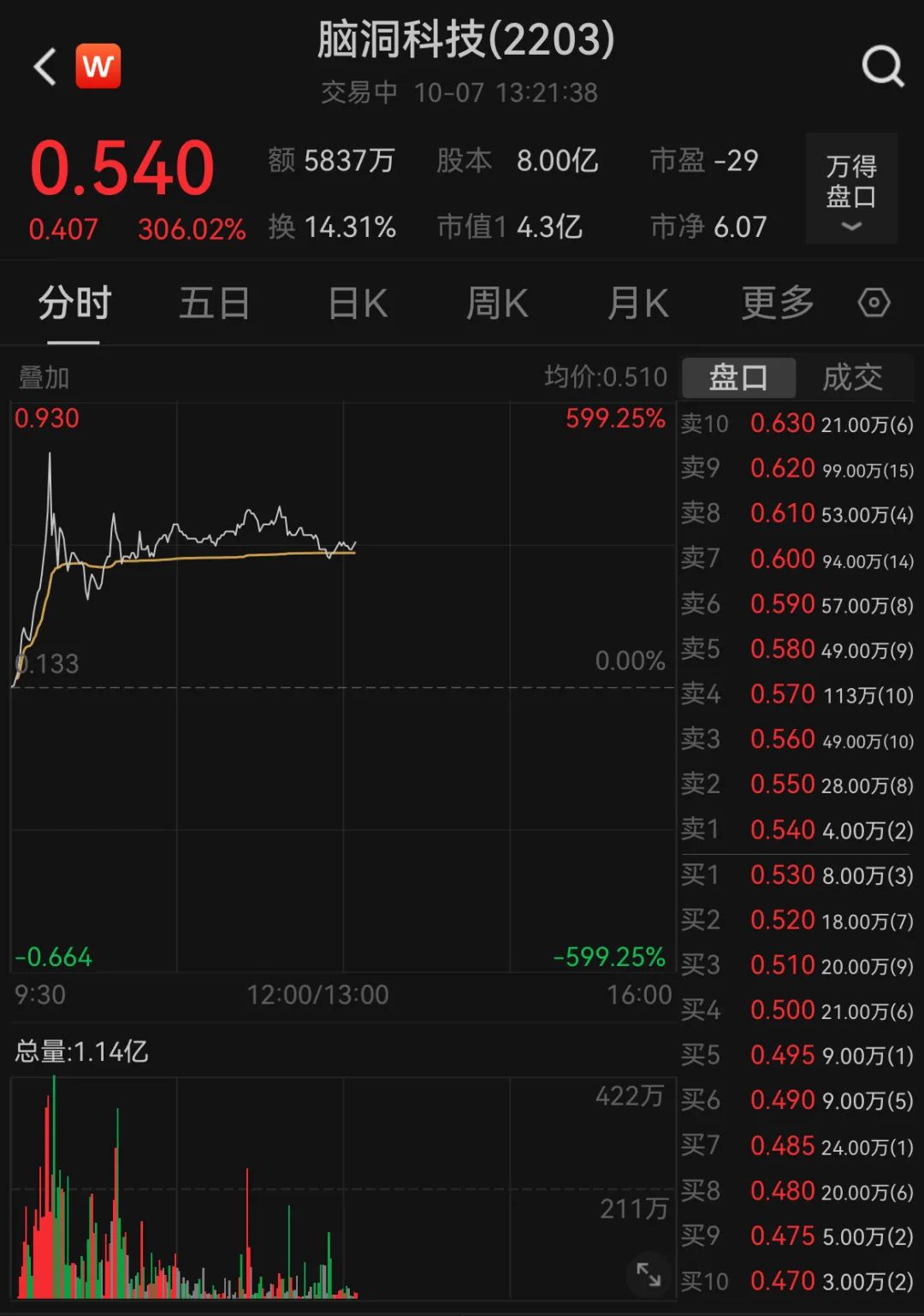Open chart settings via the gear icon

(x=874, y=303)
